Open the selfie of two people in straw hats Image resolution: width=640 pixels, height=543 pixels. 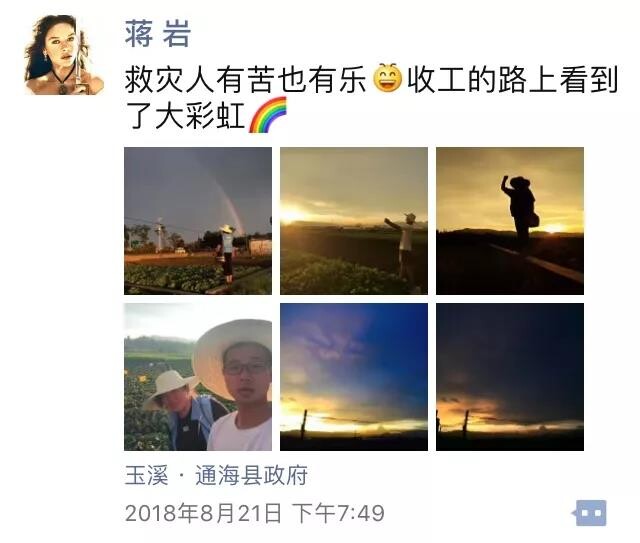coord(198,377)
